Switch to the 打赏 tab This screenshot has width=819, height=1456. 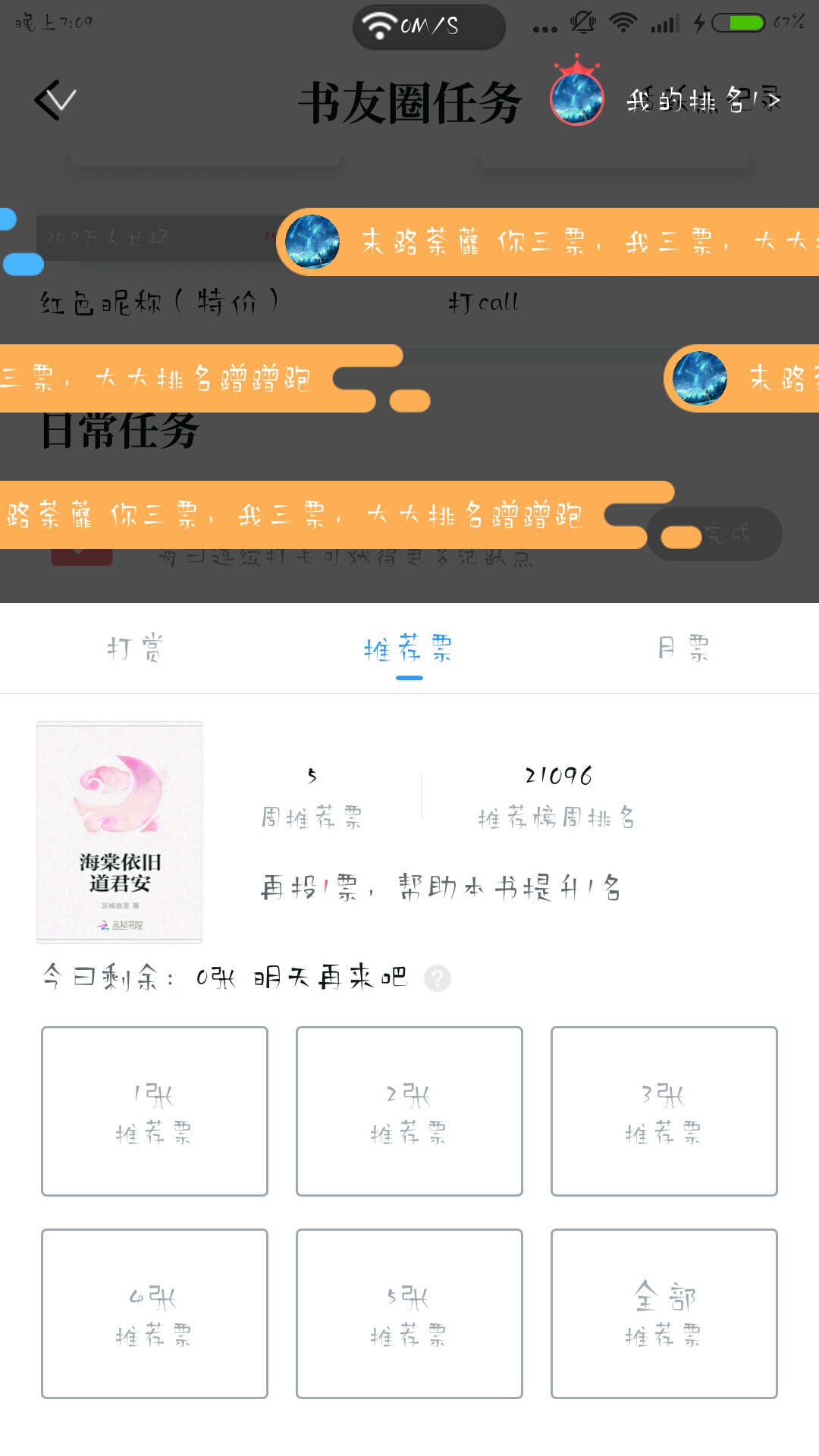pyautogui.click(x=135, y=649)
